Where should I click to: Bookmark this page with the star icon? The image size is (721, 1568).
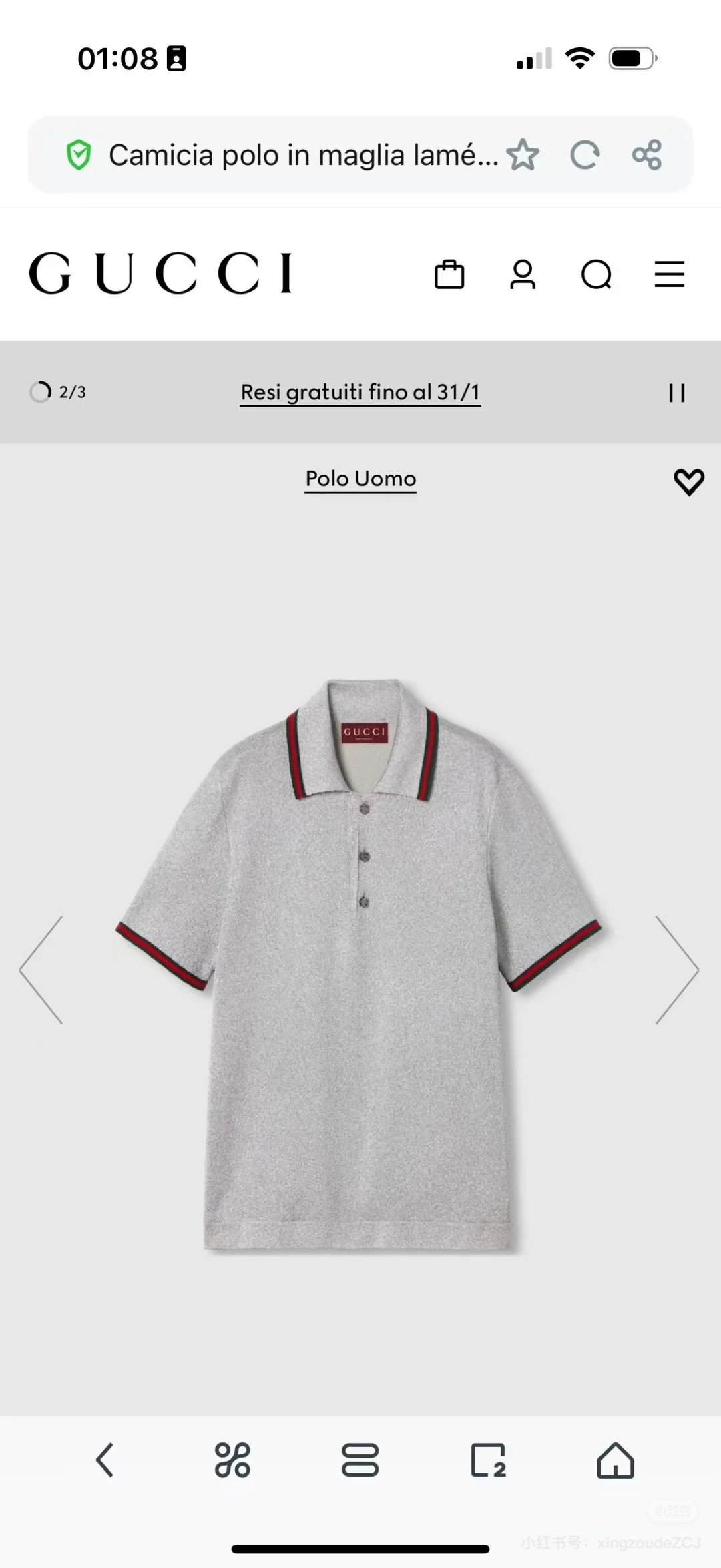(x=523, y=155)
